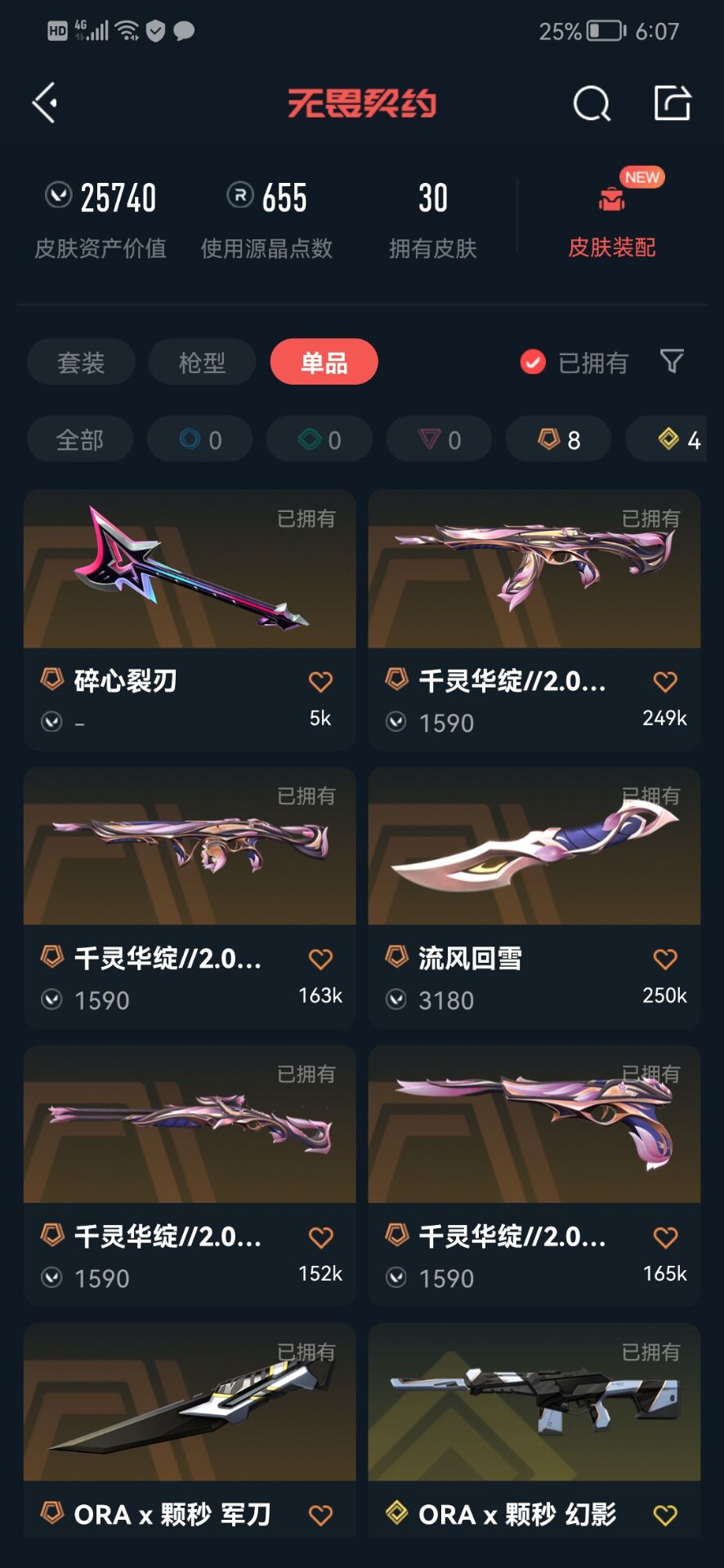Open the ORA x 颗秒 军刀 card

pos(190,1431)
